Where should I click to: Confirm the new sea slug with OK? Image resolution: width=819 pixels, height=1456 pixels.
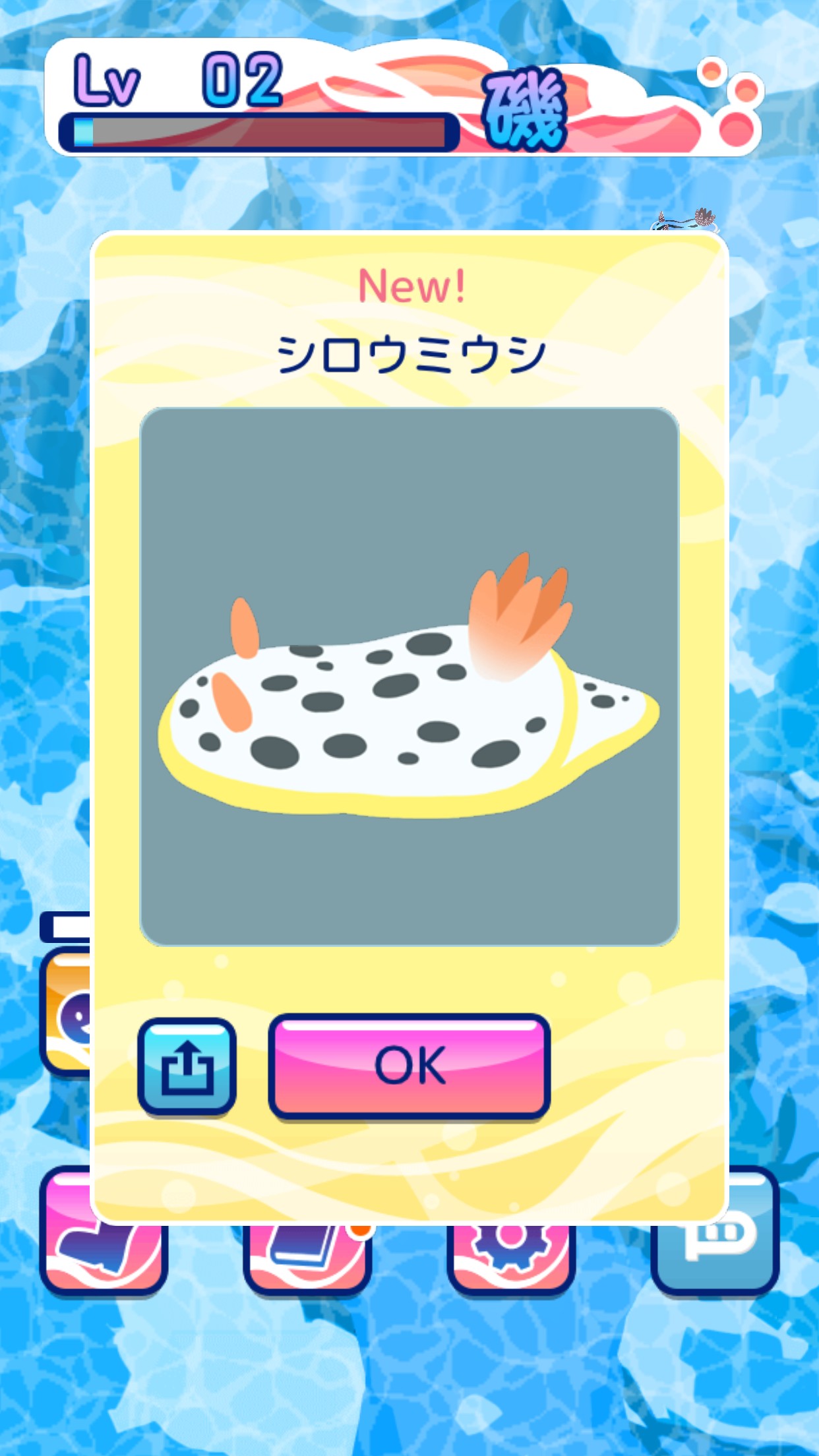(x=409, y=1065)
